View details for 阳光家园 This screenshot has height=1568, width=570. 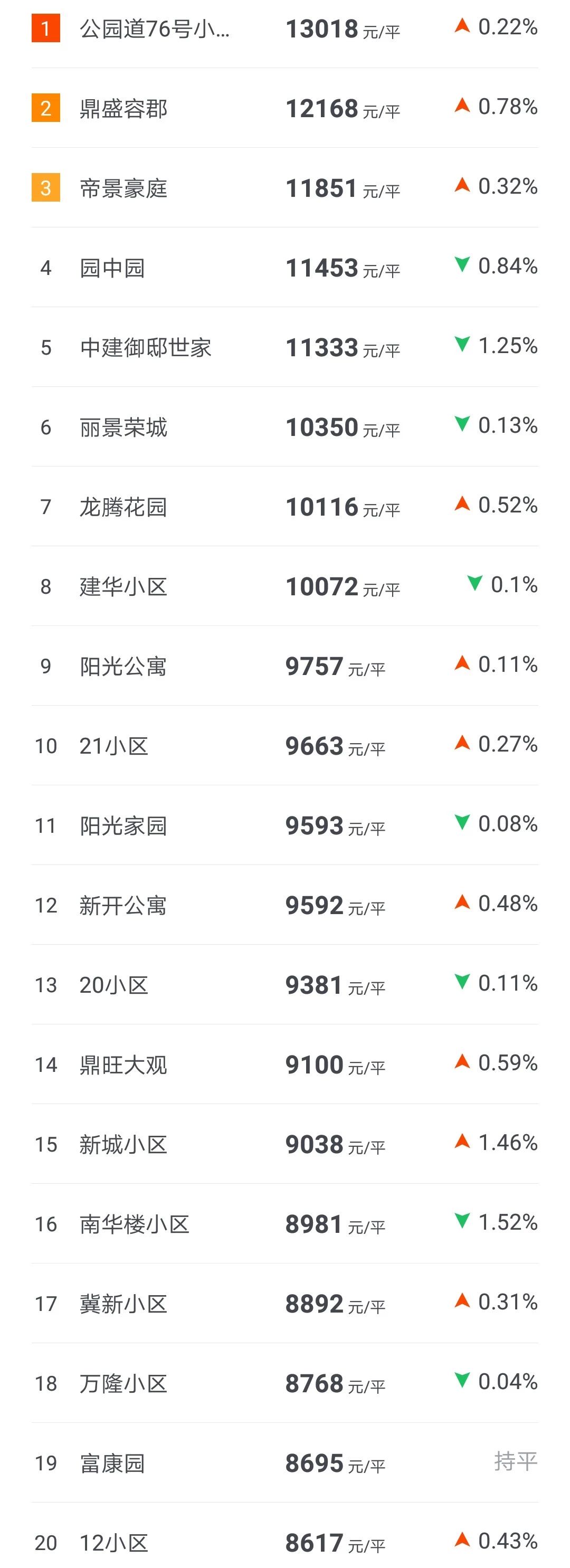coord(123,826)
